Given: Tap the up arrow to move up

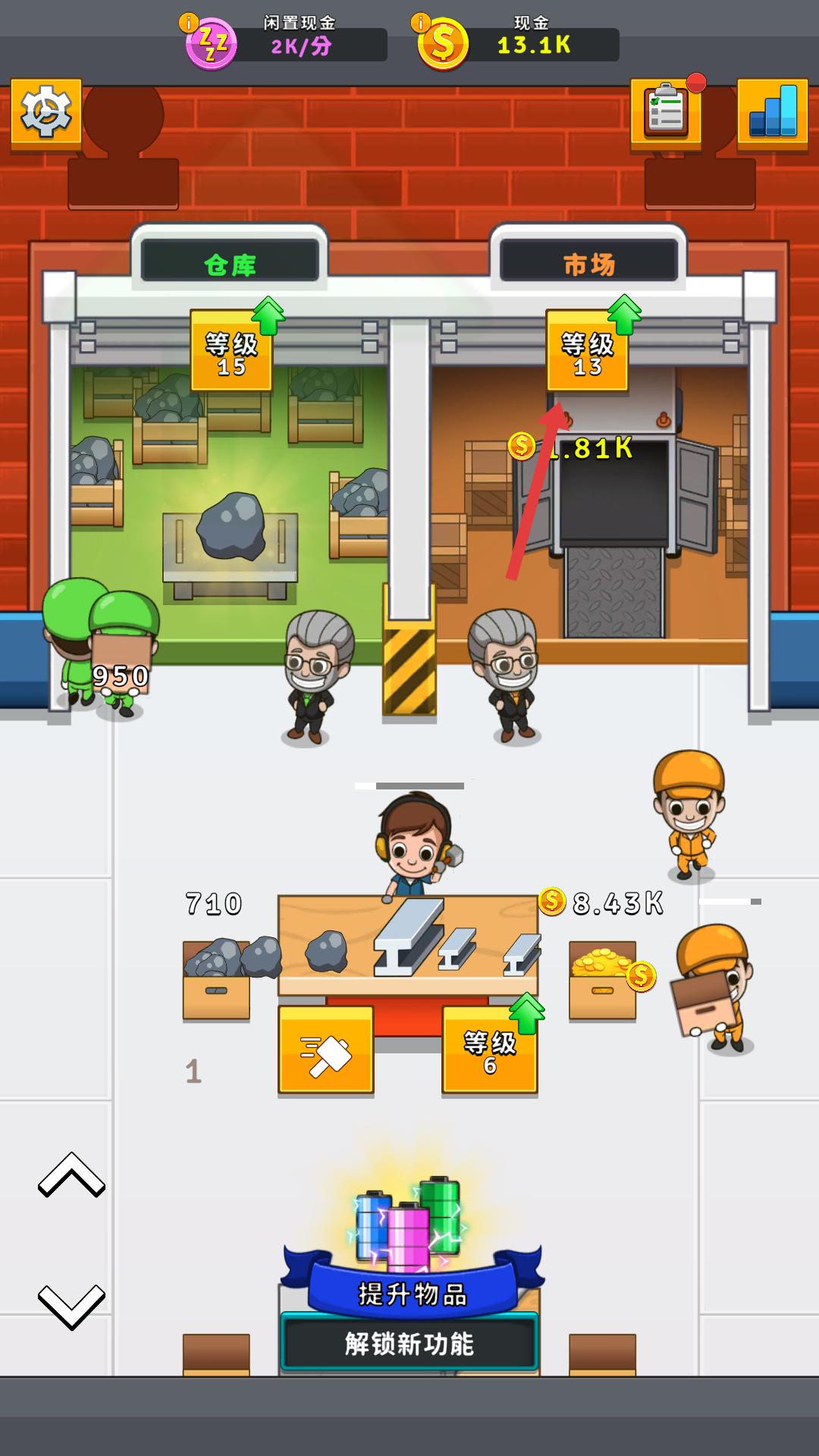Looking at the screenshot, I should pos(71,1175).
